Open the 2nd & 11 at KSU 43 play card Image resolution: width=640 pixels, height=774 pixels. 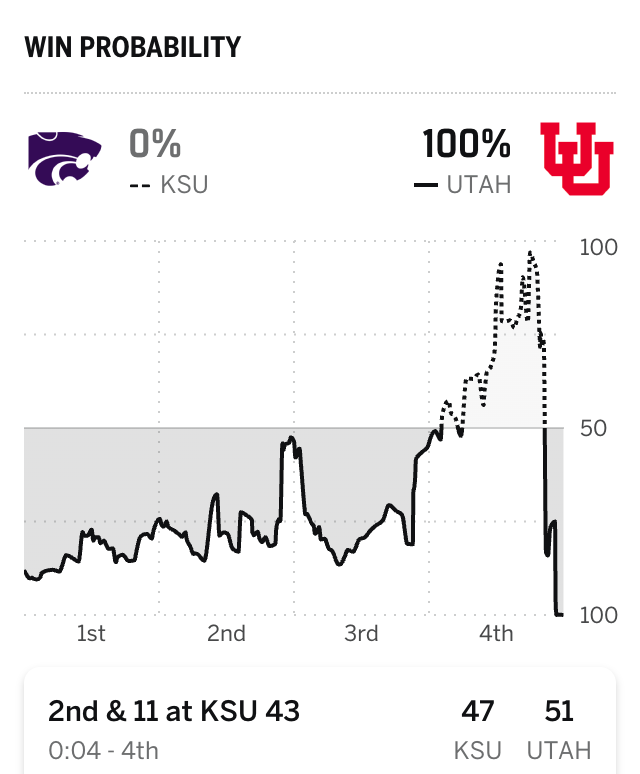coord(318,728)
